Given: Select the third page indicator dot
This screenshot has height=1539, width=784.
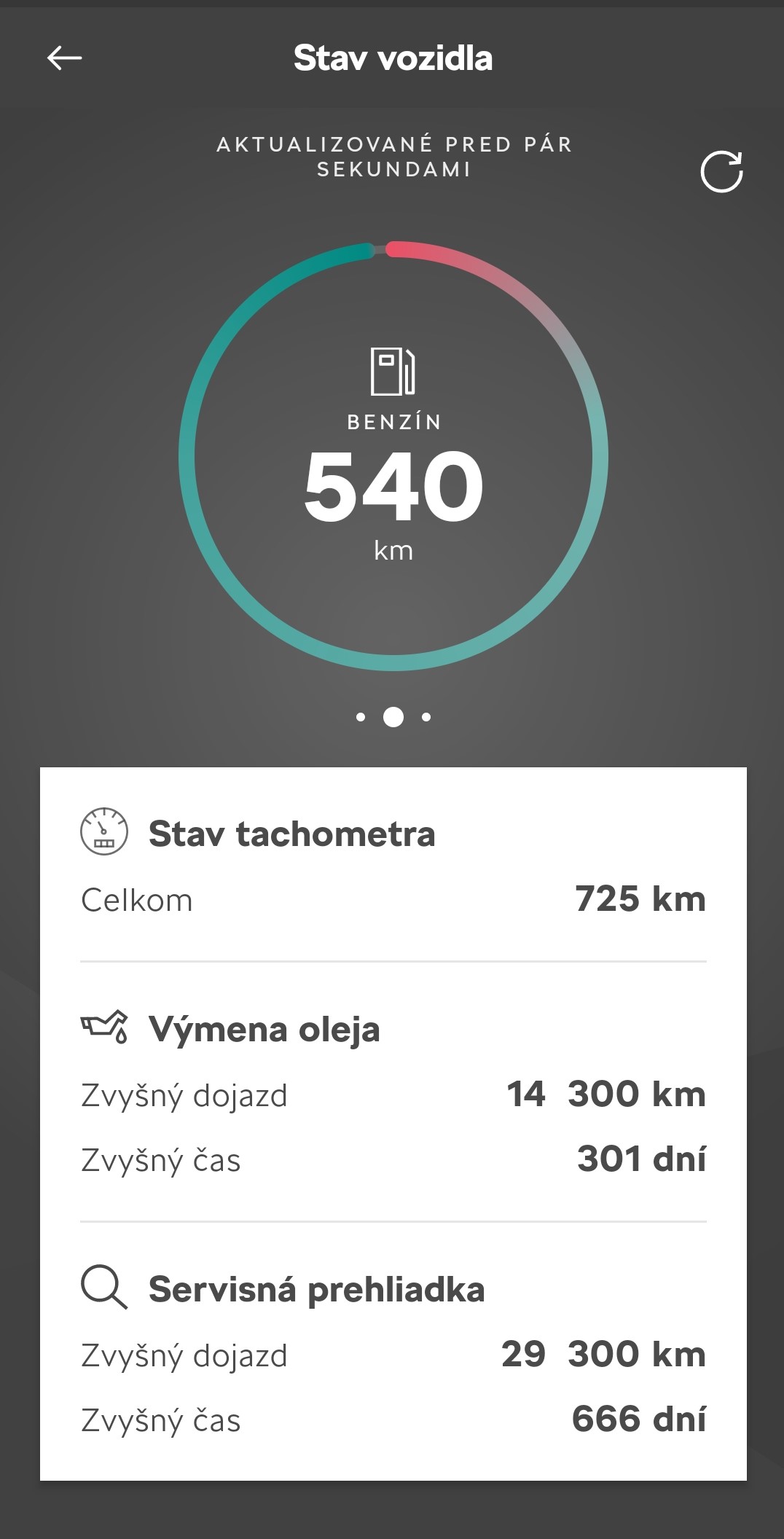Looking at the screenshot, I should pos(426,717).
